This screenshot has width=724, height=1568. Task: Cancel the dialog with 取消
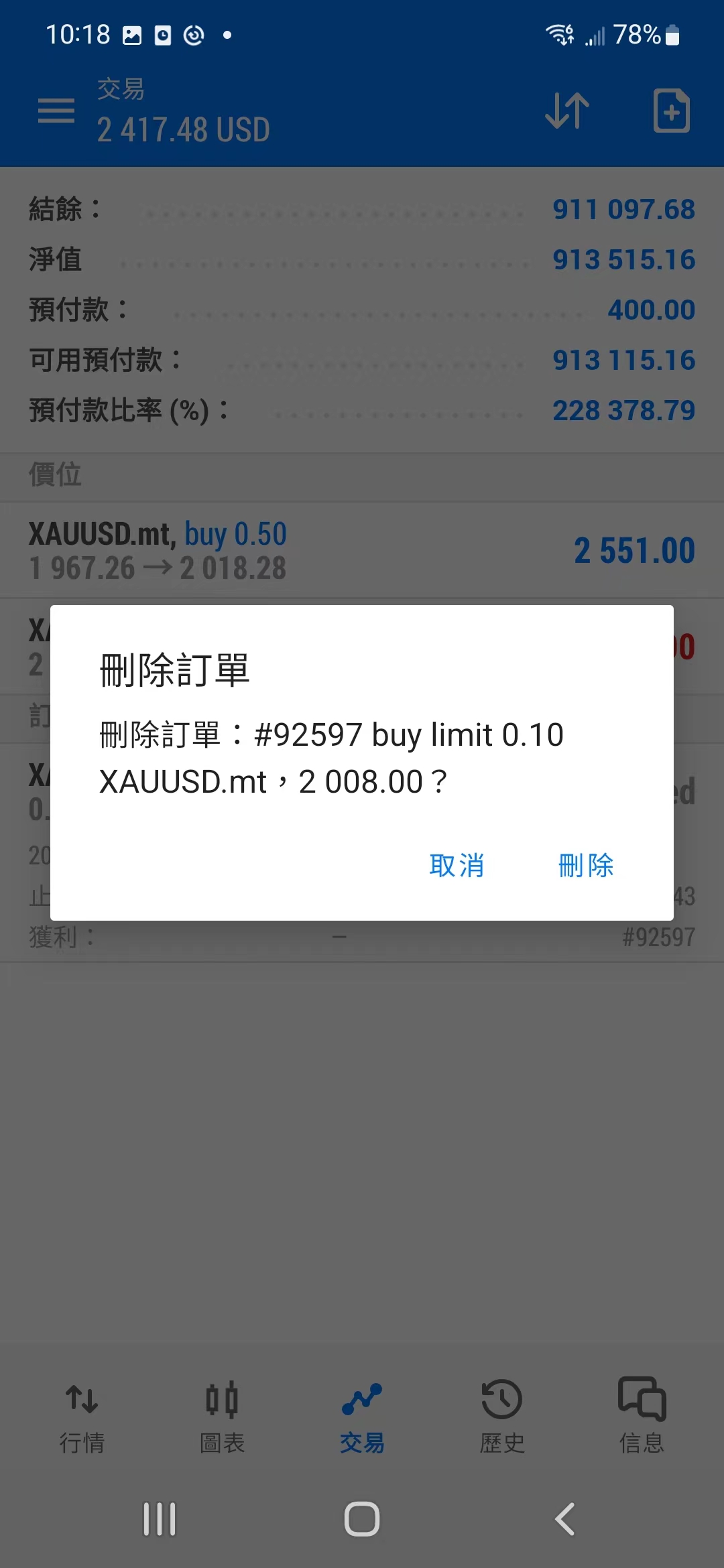pos(457,865)
